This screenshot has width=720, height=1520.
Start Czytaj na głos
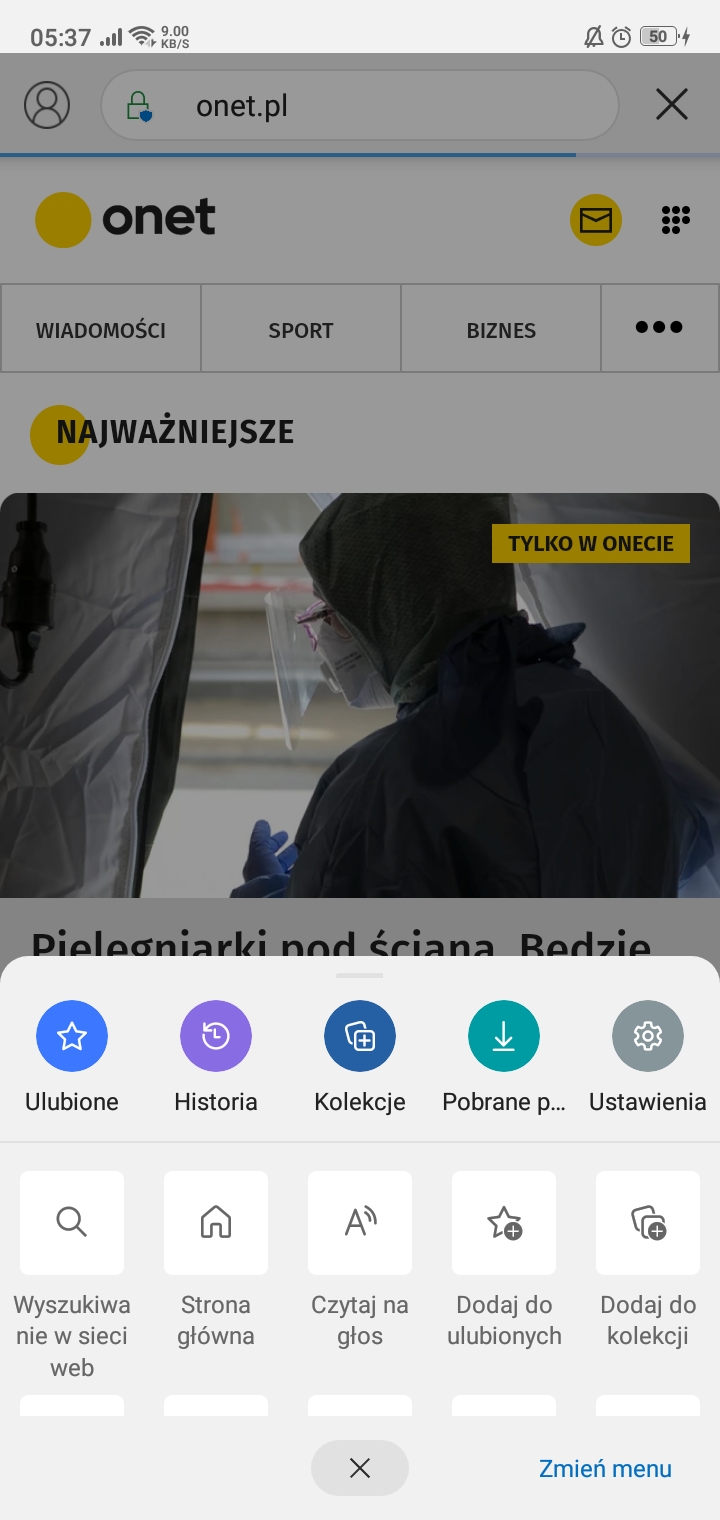[x=360, y=1223]
